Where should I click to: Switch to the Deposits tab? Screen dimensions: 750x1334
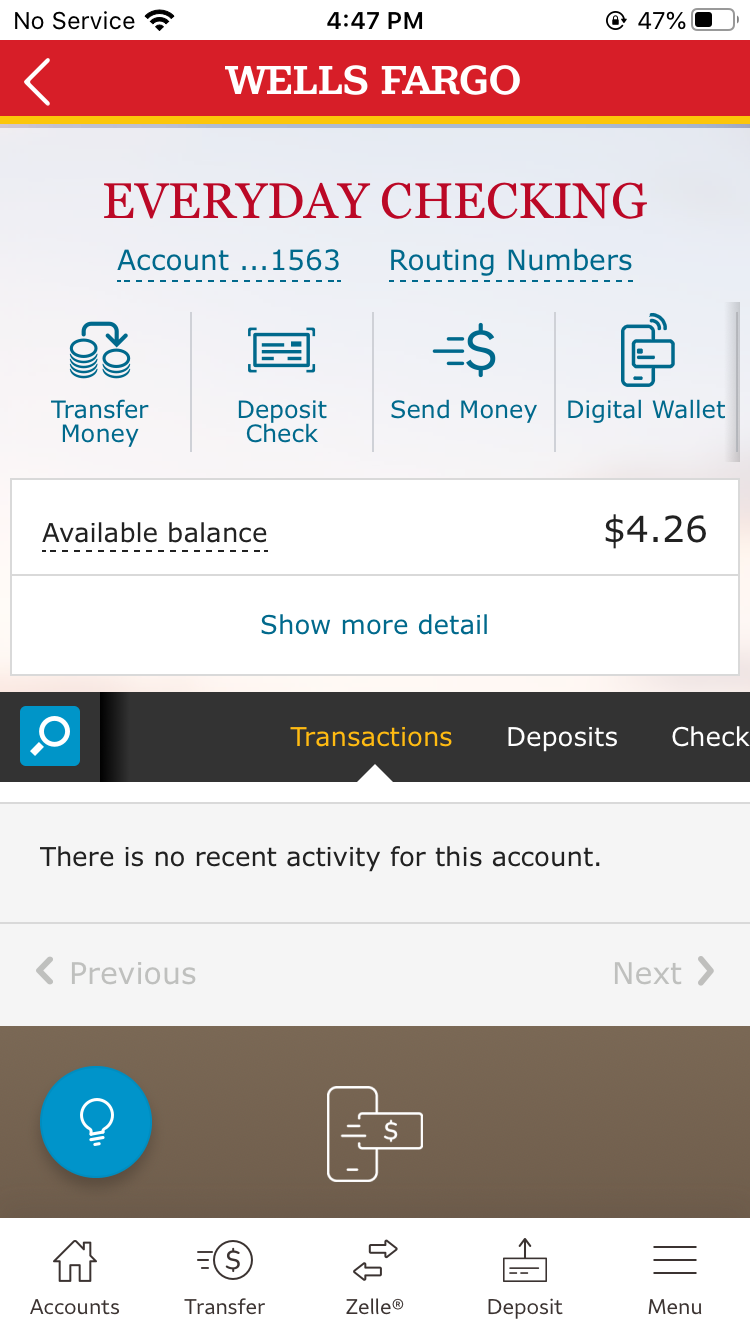(562, 737)
